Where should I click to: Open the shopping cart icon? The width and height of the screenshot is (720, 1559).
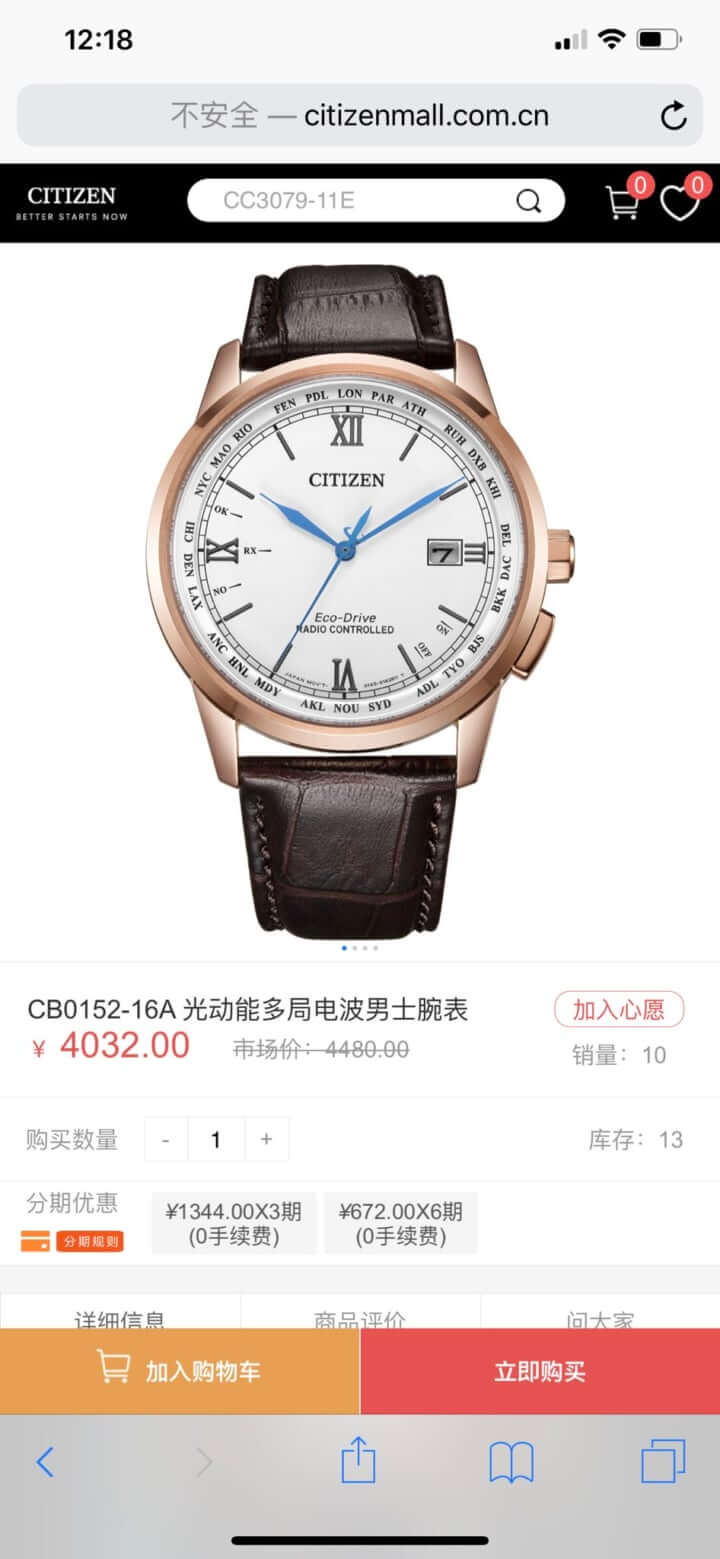click(x=623, y=202)
